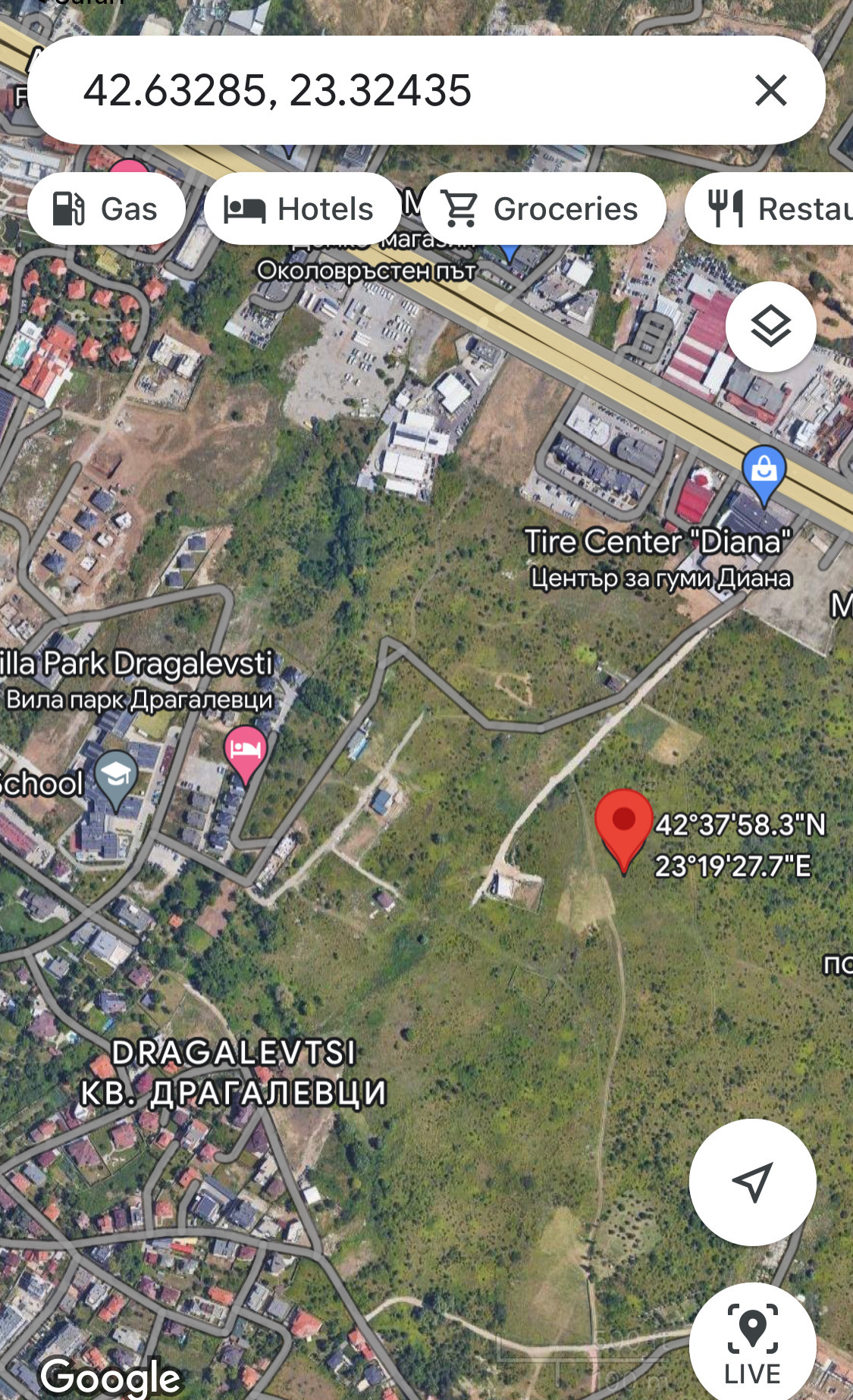Screen dimensions: 853x1400
Task: Edit the 42.63285, 23.32435 search field
Action: click(379, 91)
